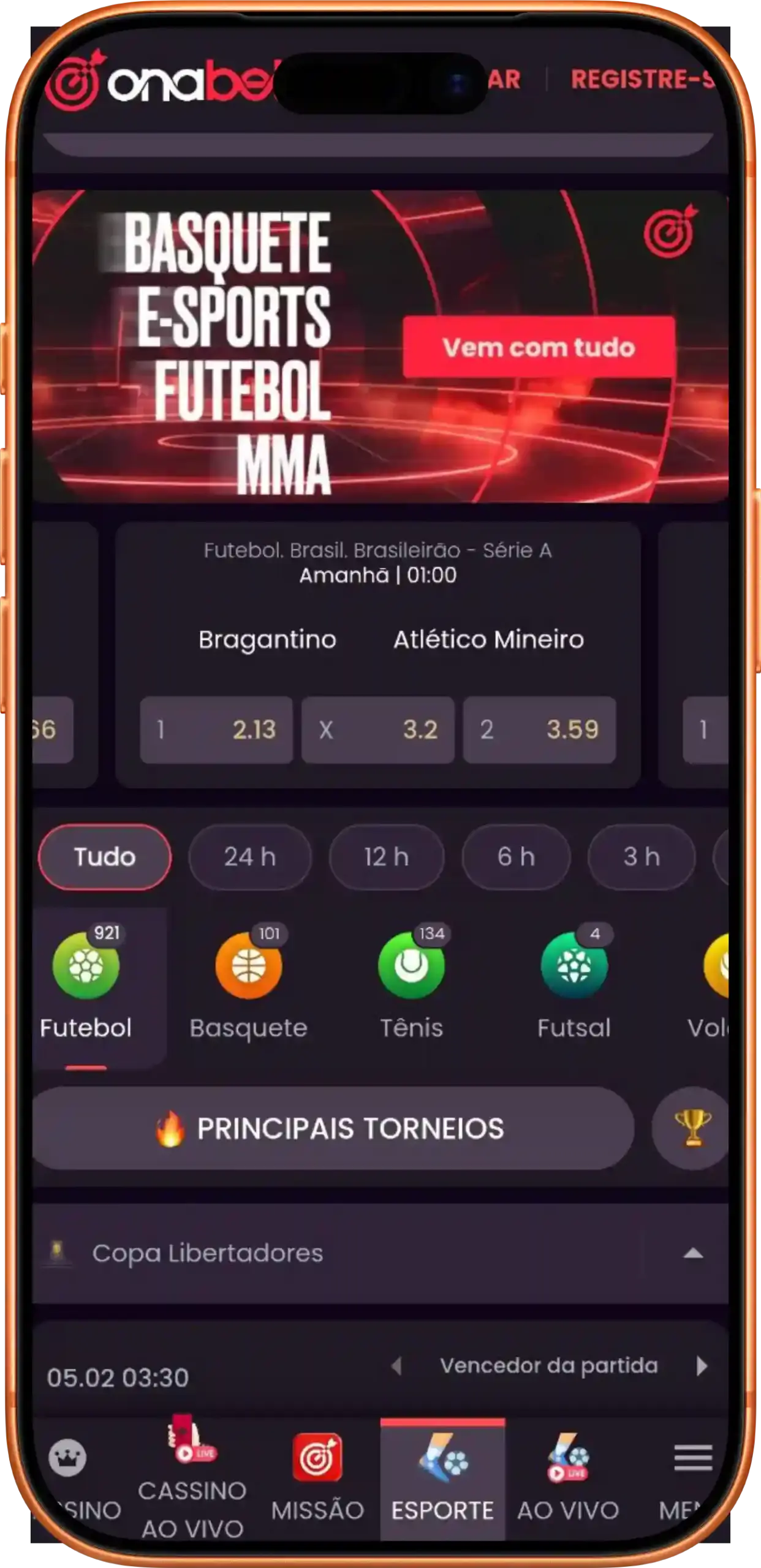
Task: Select the draw odds 3.2
Action: coord(377,729)
